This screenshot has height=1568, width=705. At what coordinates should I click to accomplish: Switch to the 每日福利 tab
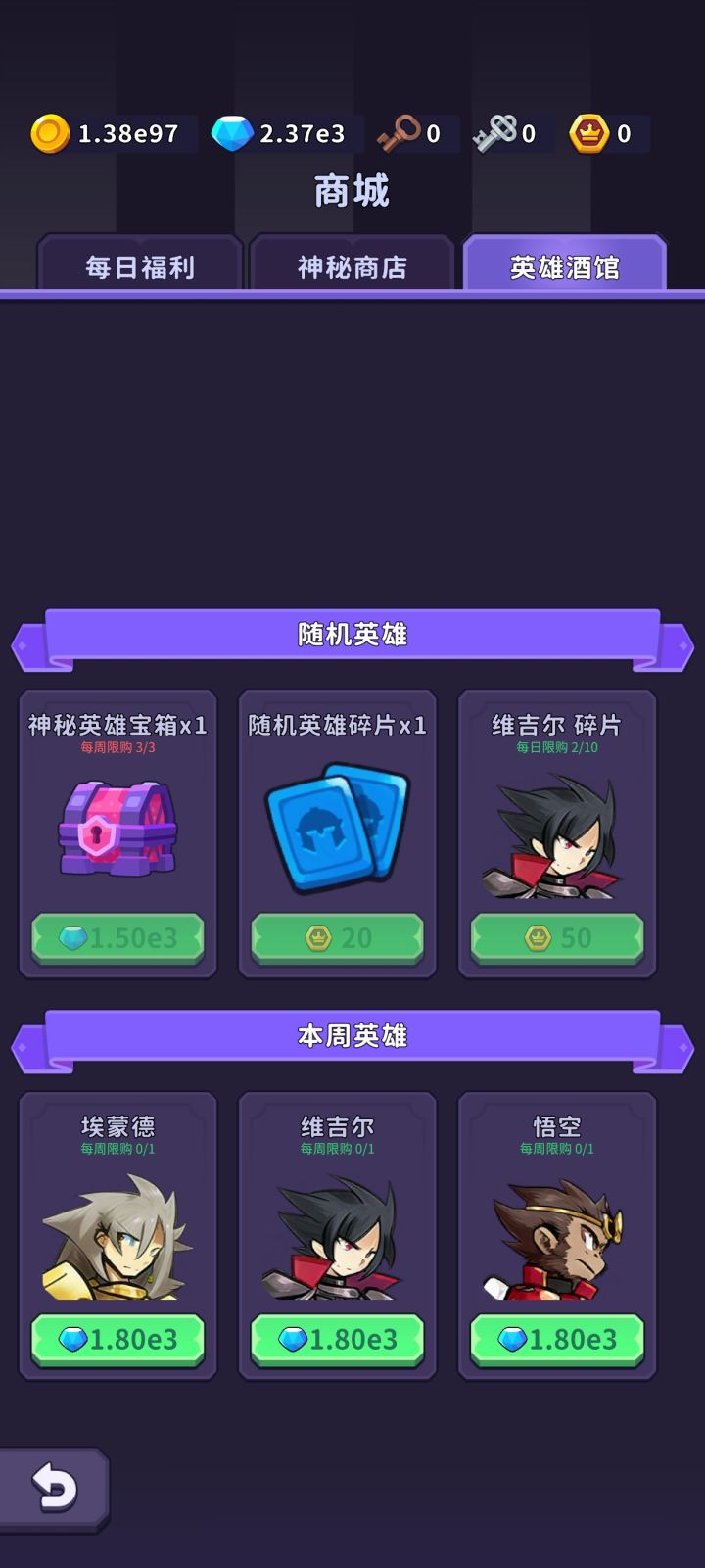click(138, 266)
